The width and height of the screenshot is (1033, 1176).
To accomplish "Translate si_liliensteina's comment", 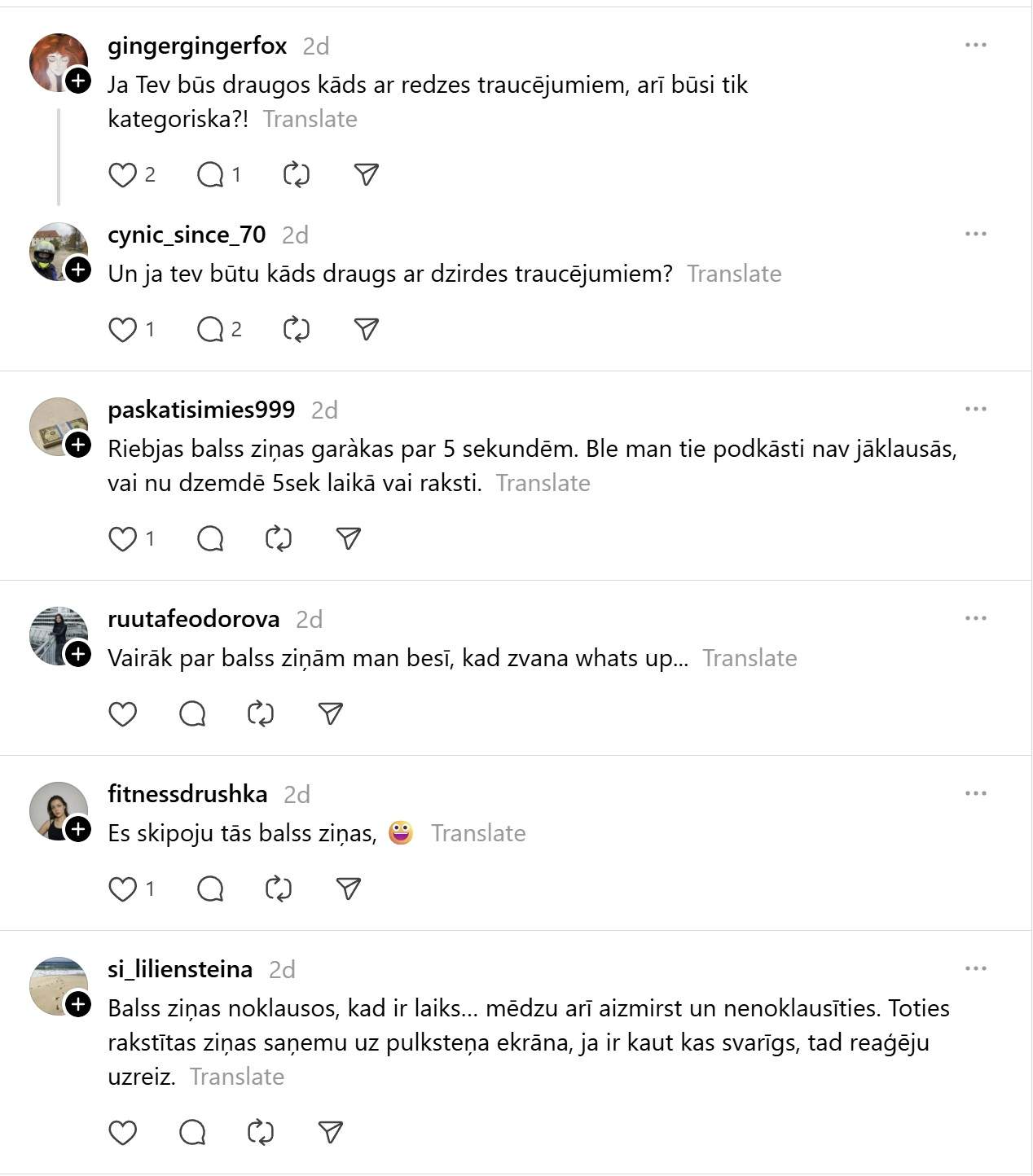I will (x=236, y=1077).
